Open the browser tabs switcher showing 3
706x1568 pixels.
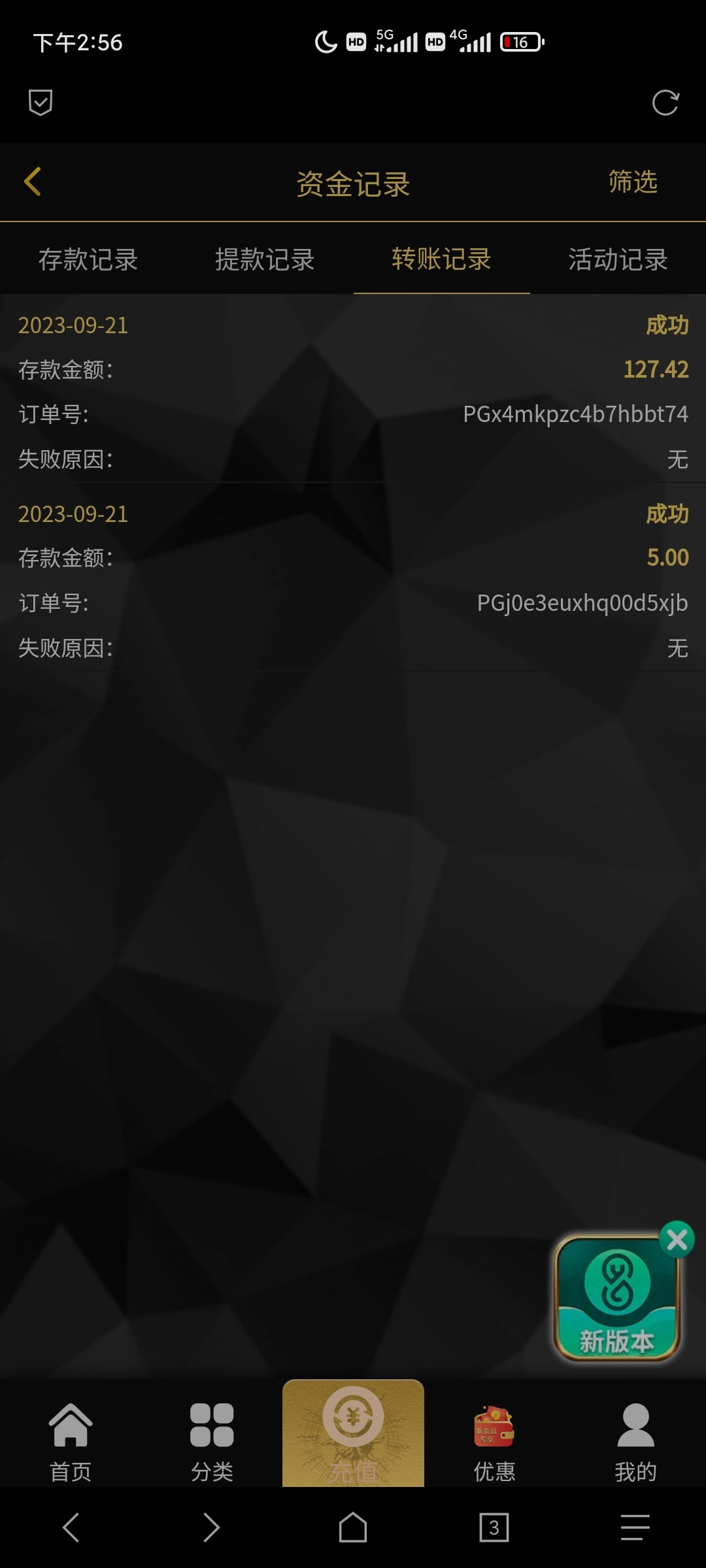pos(494,1527)
